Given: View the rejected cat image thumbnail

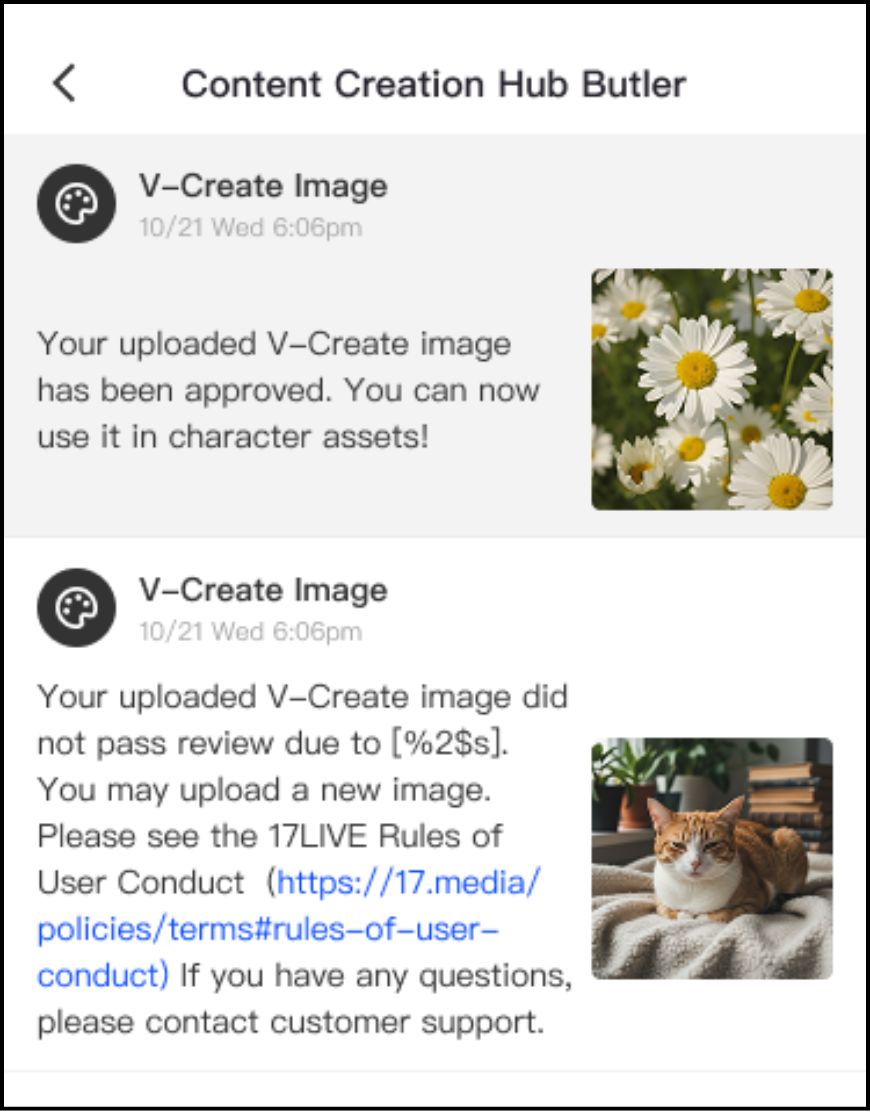Looking at the screenshot, I should pos(712,858).
